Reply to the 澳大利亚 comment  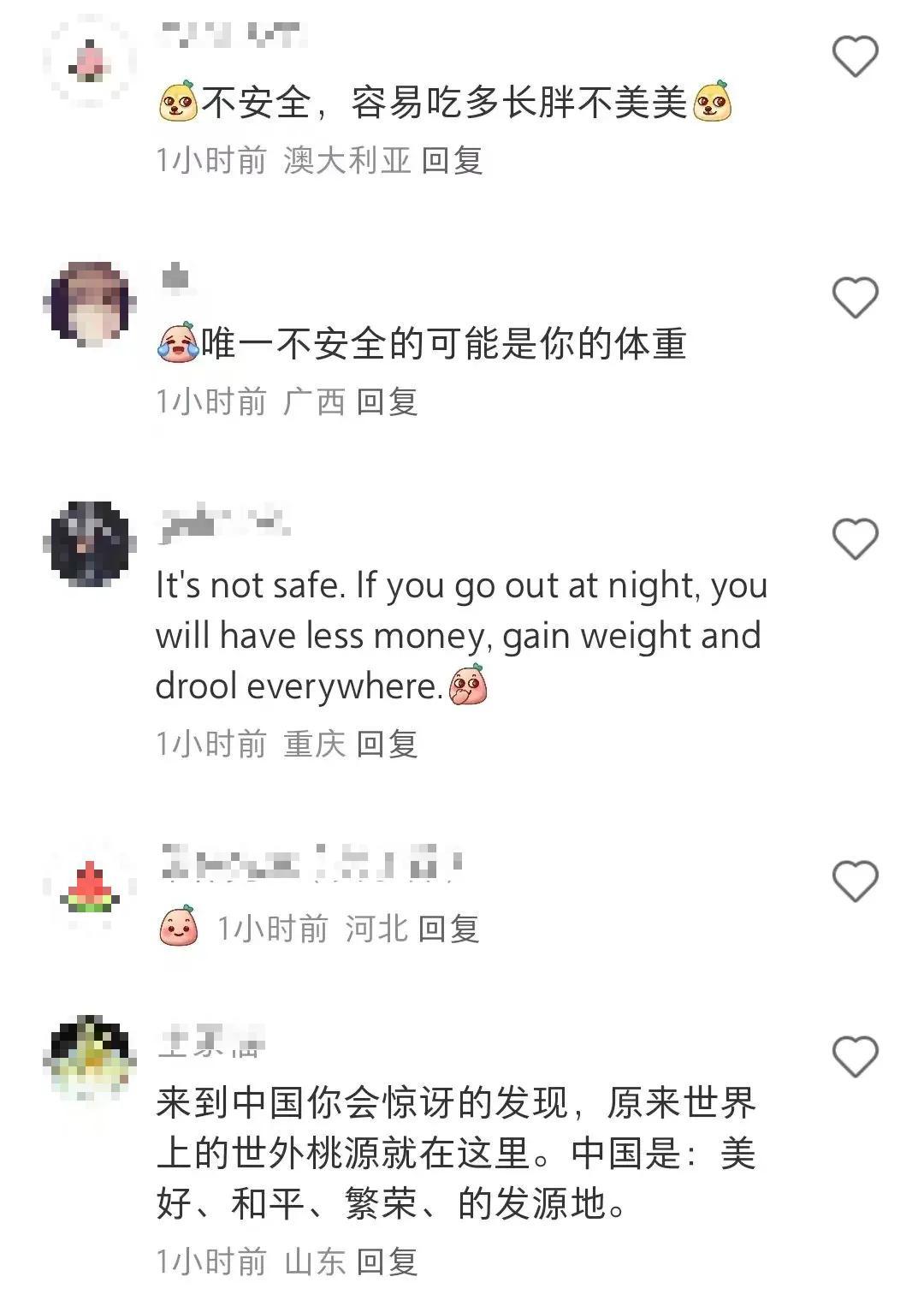coord(453,161)
